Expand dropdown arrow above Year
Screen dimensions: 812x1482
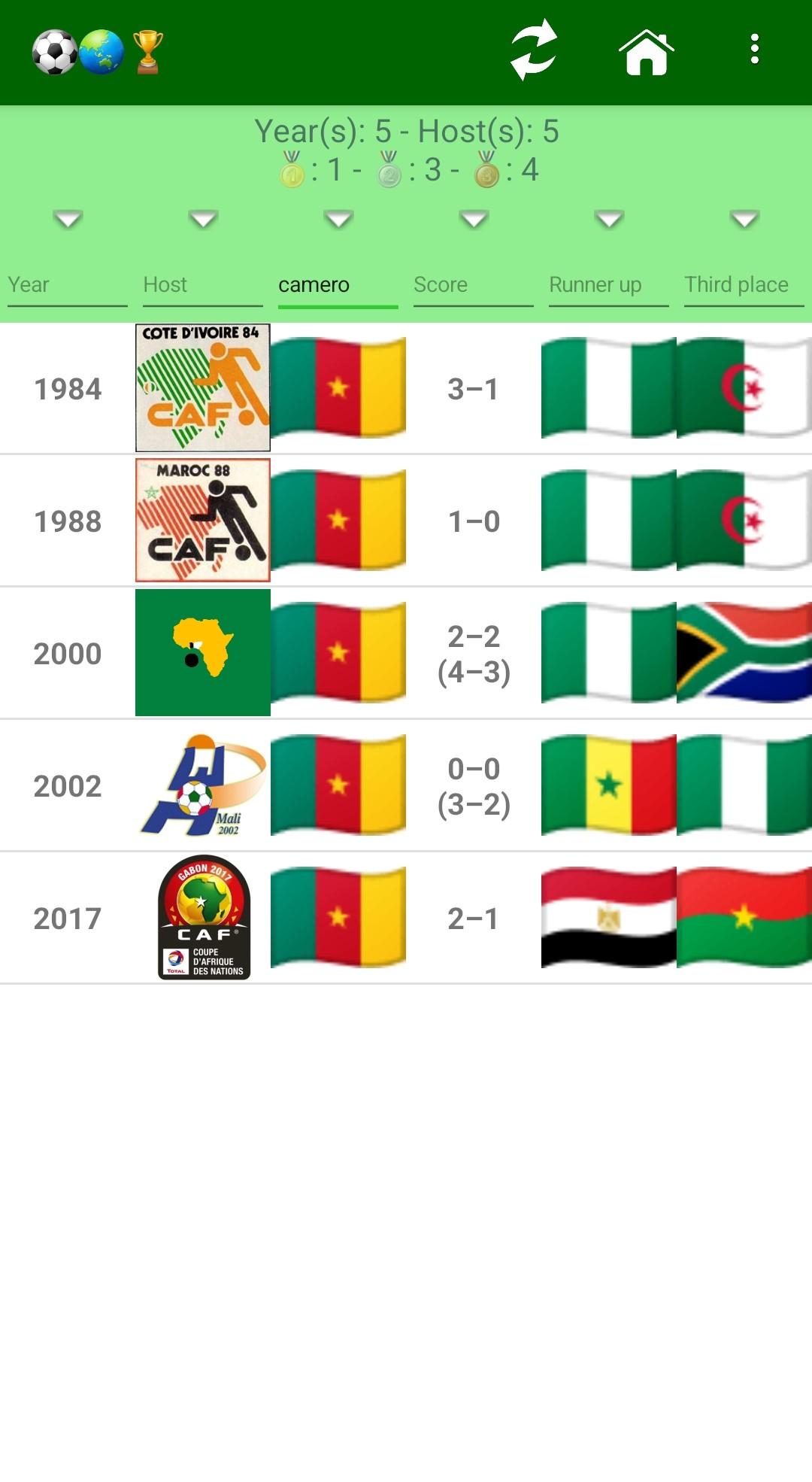[68, 220]
